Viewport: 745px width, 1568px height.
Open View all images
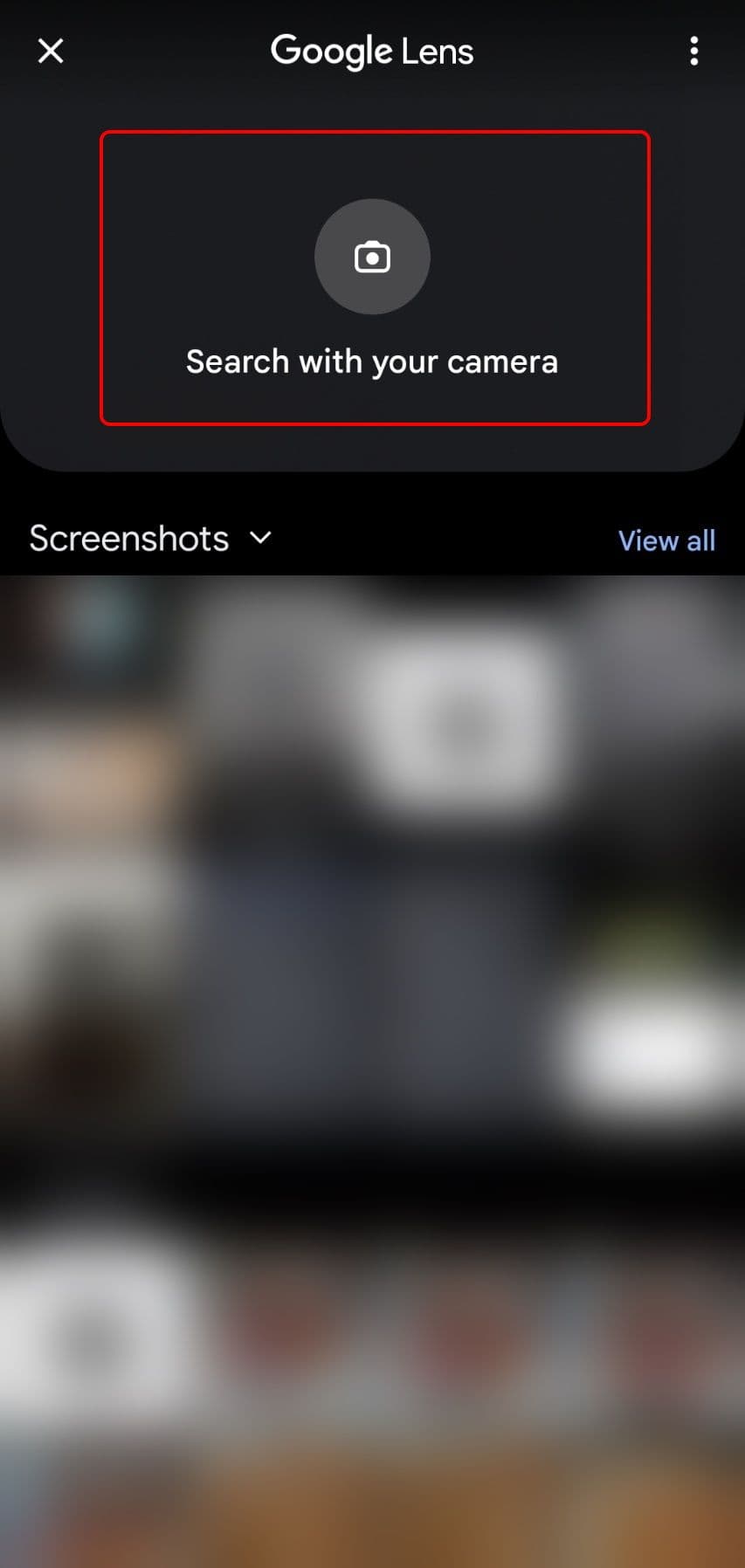click(666, 540)
